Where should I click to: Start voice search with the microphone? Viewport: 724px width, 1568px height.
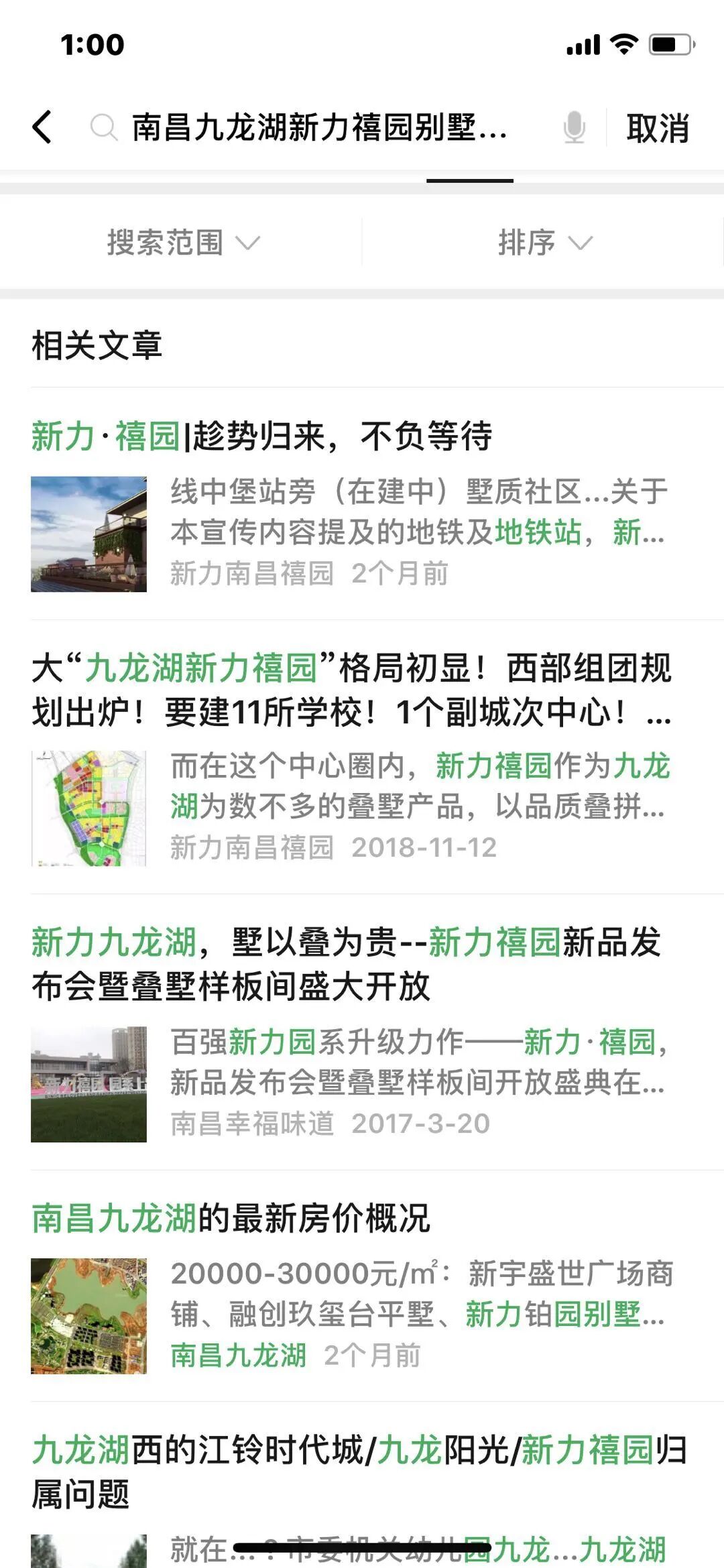coord(574,127)
